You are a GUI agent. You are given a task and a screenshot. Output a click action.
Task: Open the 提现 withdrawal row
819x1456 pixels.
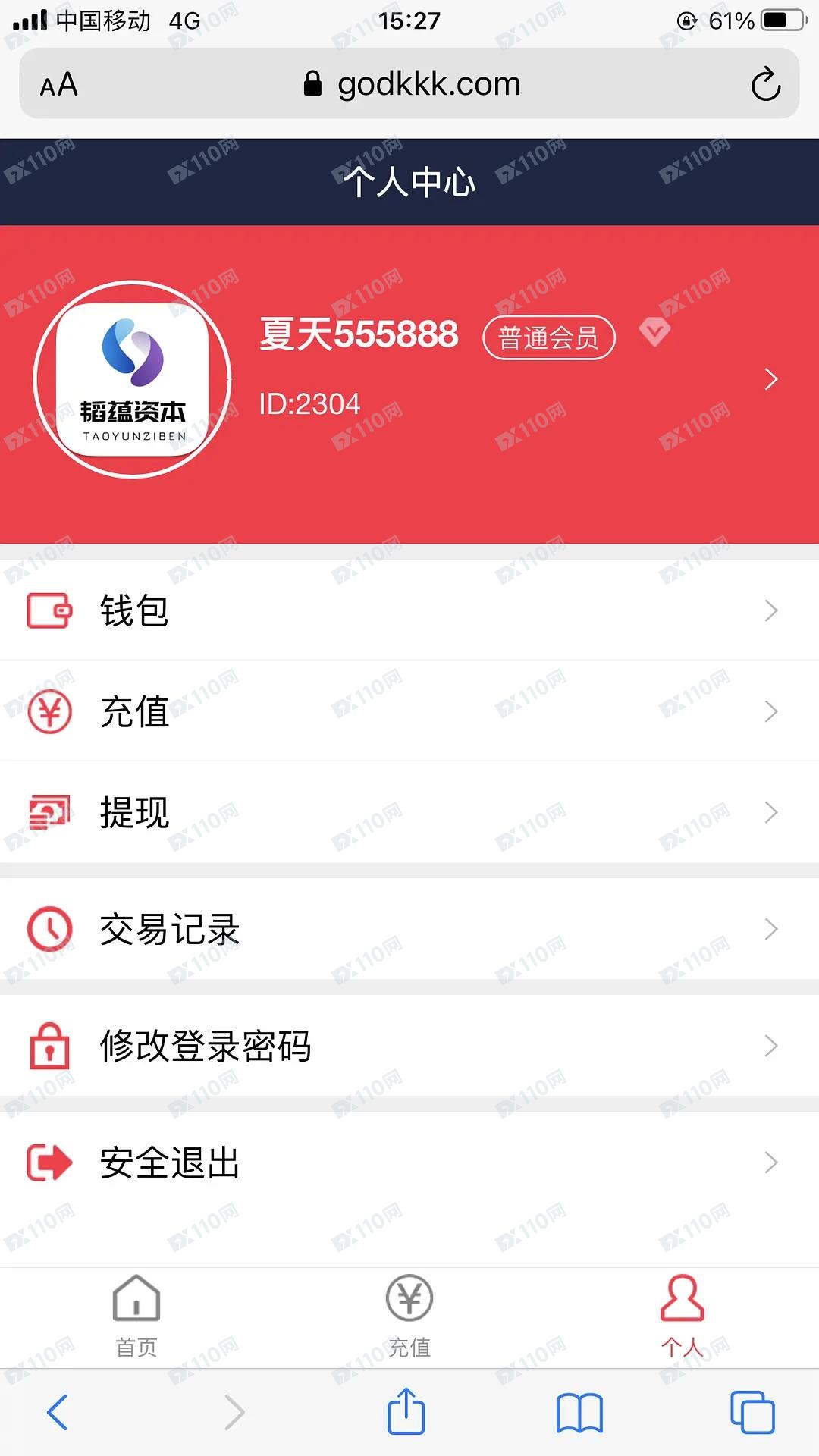point(409,812)
